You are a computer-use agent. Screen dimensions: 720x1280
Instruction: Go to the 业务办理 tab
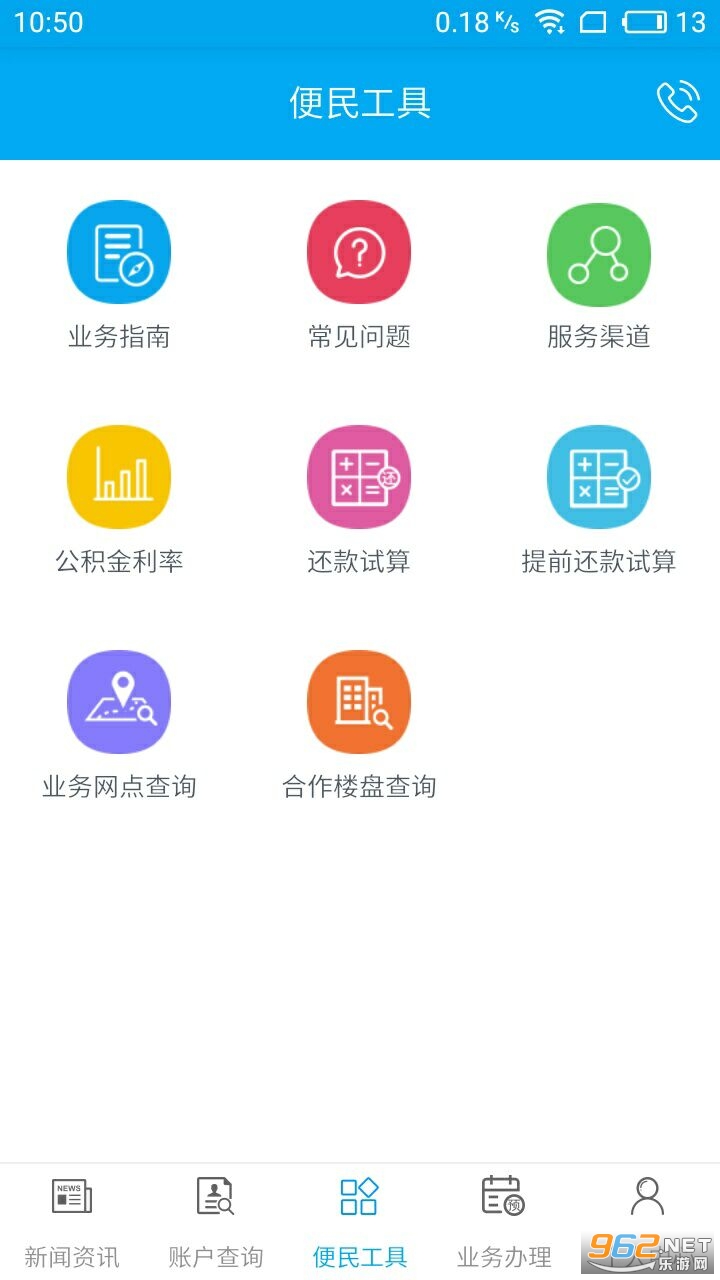(x=504, y=1220)
